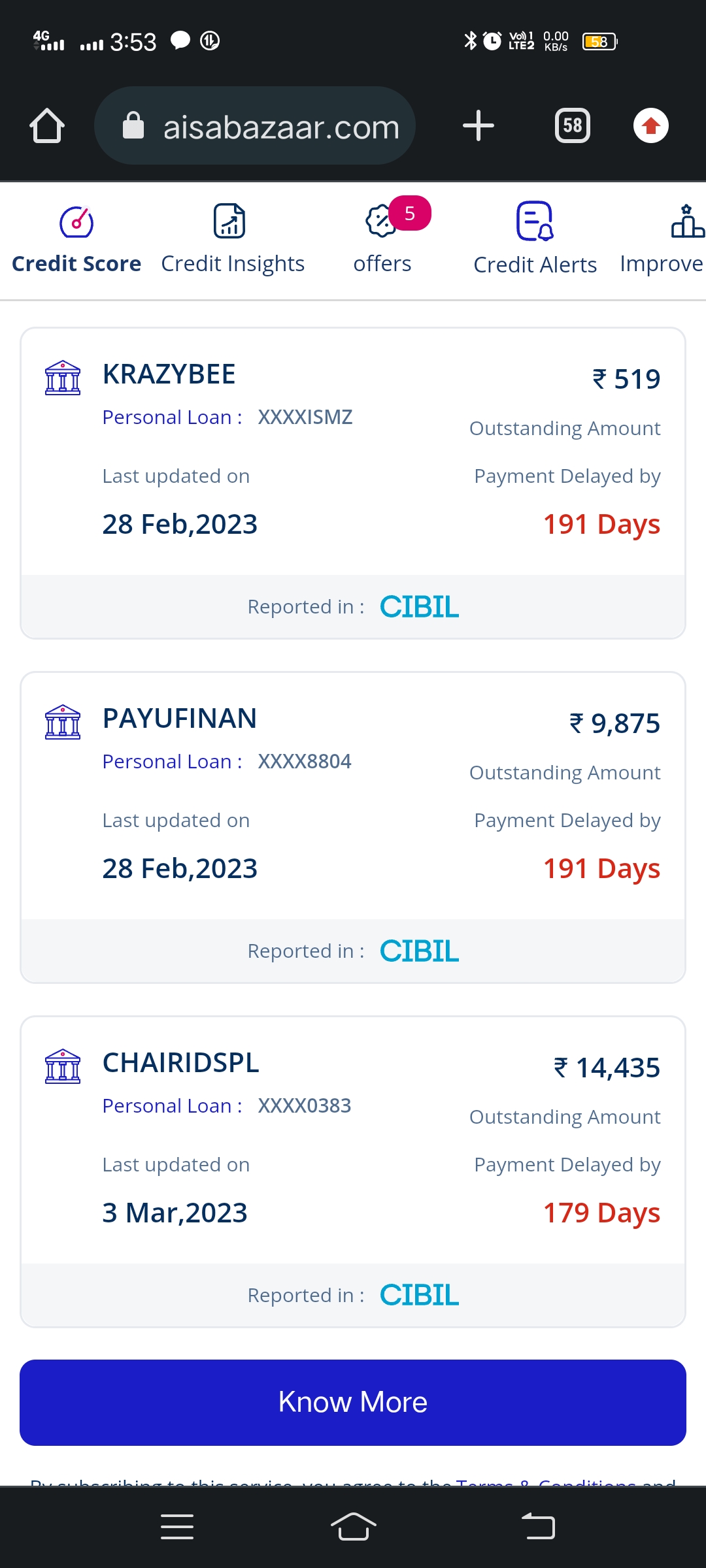The image size is (706, 1568).
Task: Open recent apps from the navigation bar
Action: (177, 1527)
